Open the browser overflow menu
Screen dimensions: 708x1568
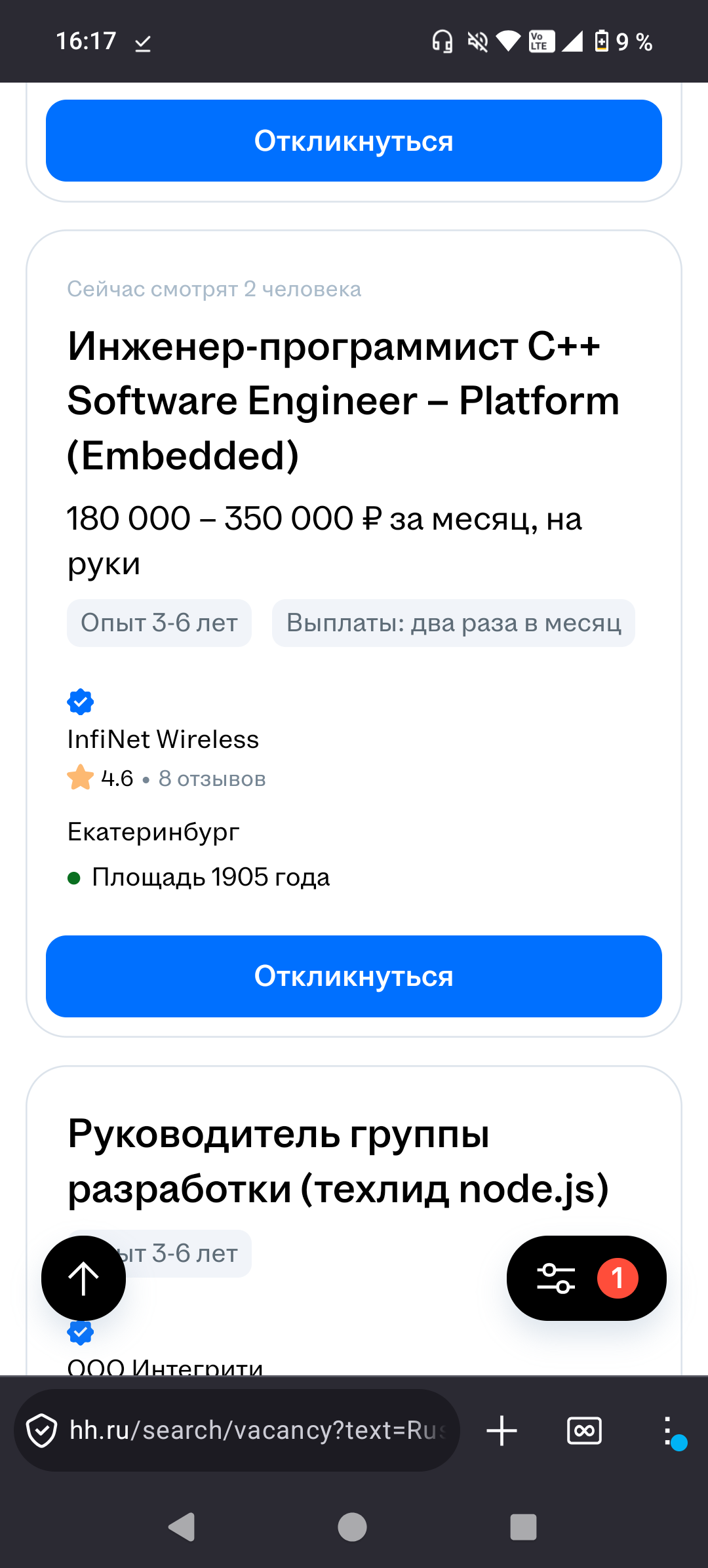coord(667,1430)
